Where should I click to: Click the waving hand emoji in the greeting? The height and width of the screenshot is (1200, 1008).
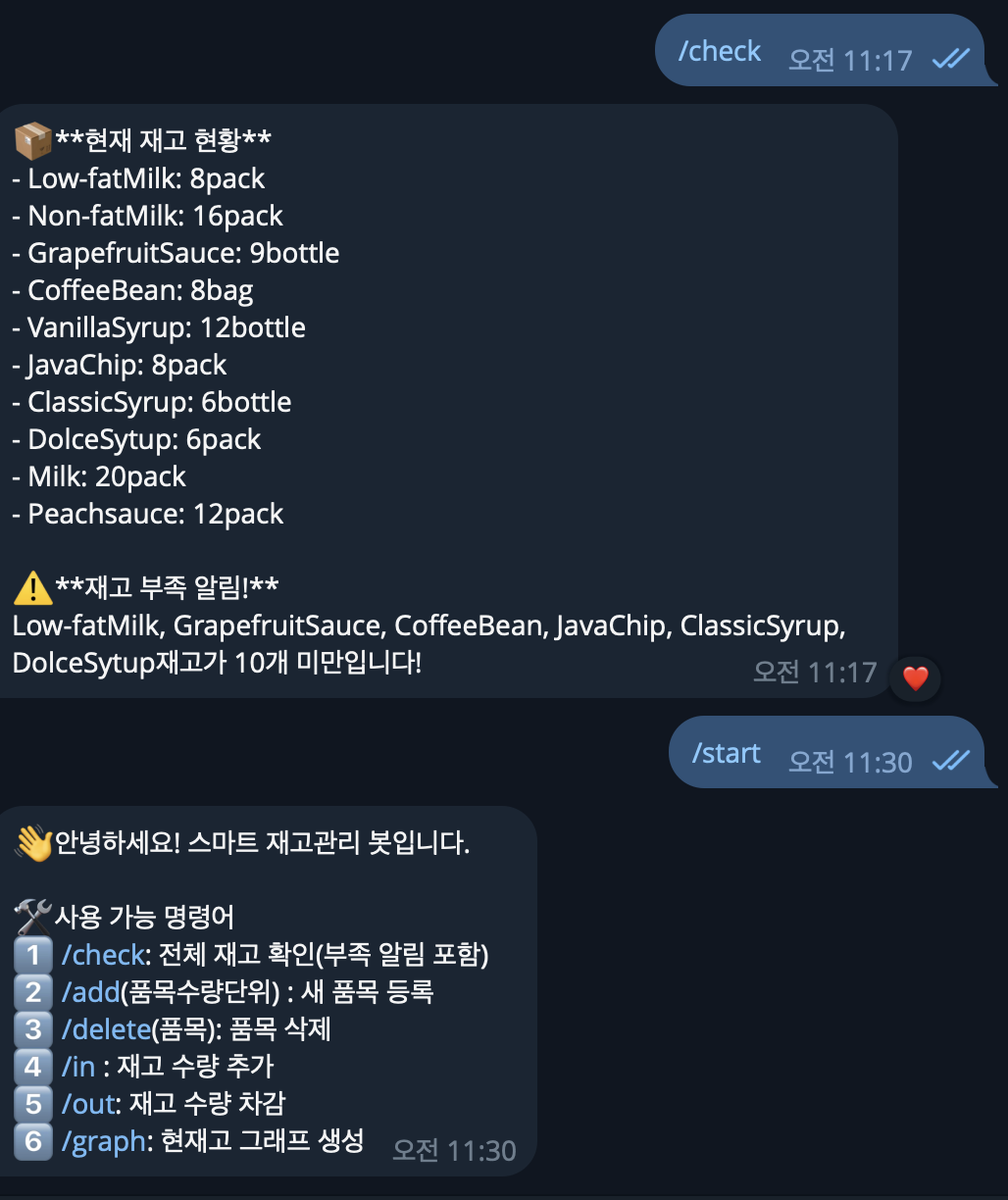tap(30, 841)
